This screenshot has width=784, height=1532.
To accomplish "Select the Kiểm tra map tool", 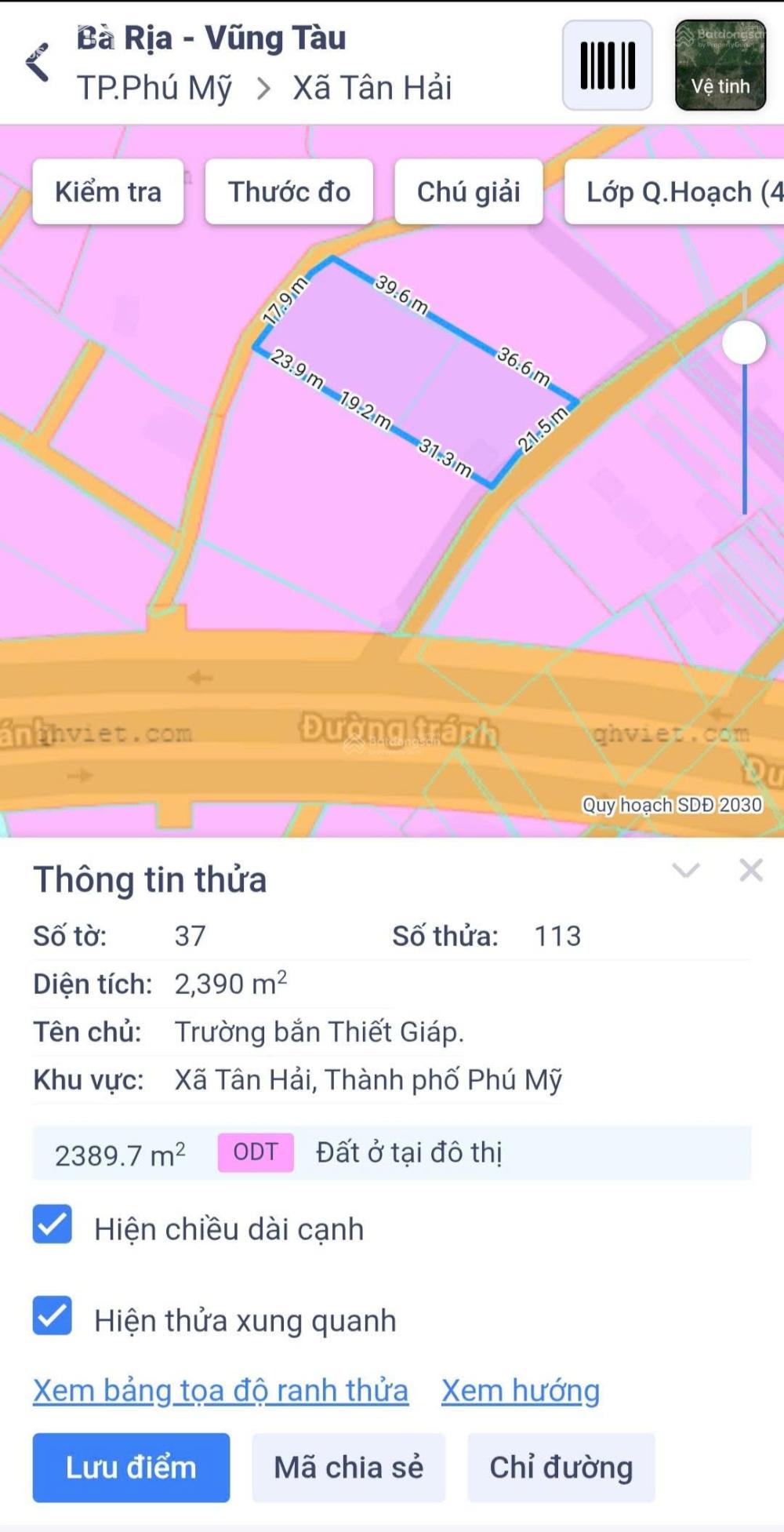I will [x=107, y=192].
